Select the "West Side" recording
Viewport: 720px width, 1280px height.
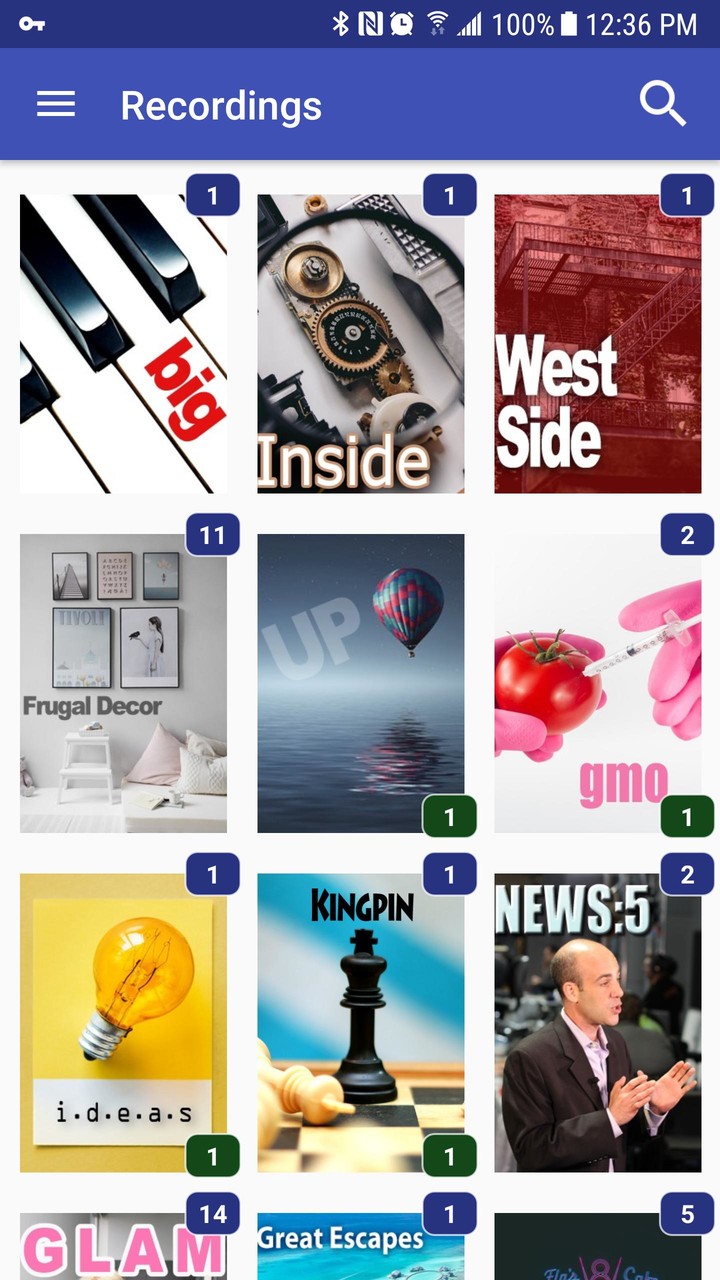click(597, 343)
